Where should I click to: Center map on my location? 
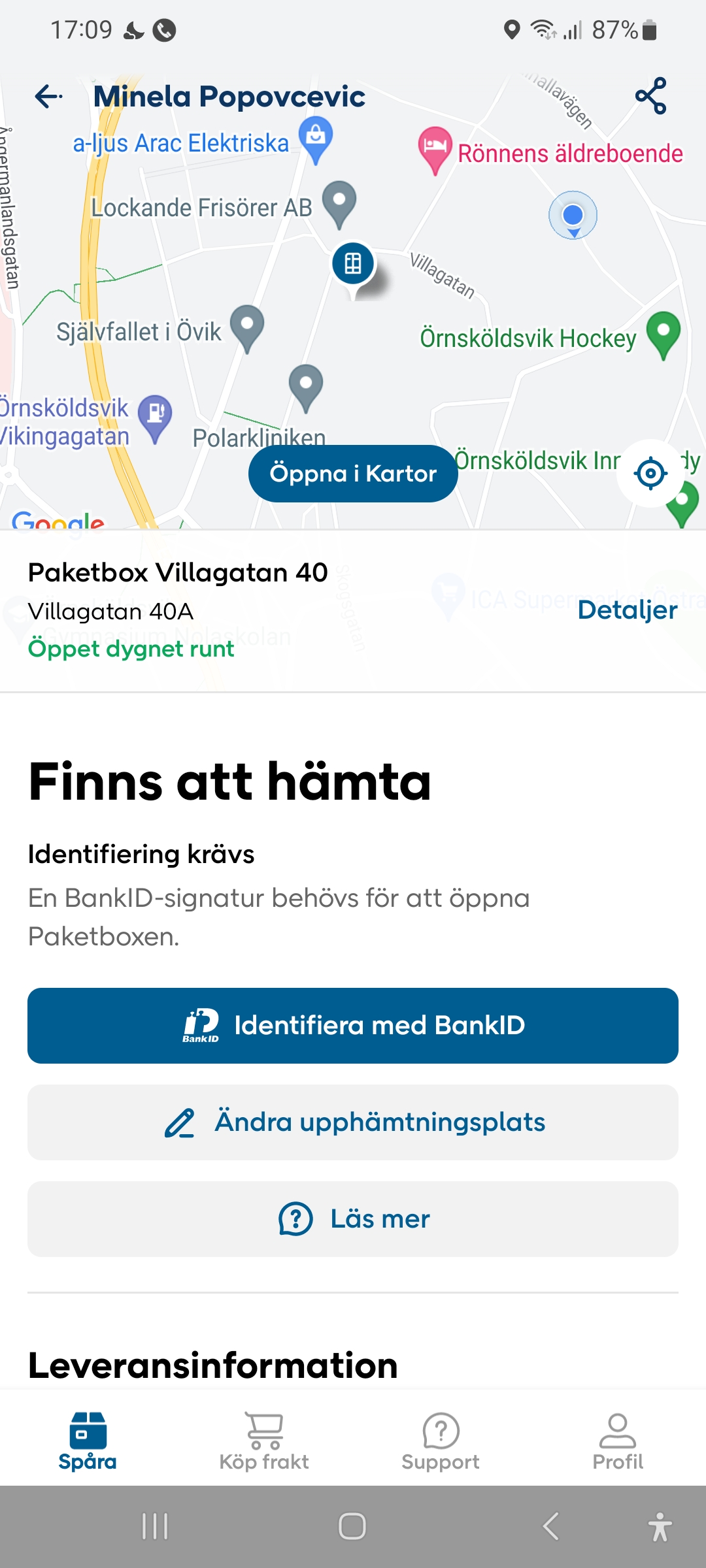tap(650, 474)
